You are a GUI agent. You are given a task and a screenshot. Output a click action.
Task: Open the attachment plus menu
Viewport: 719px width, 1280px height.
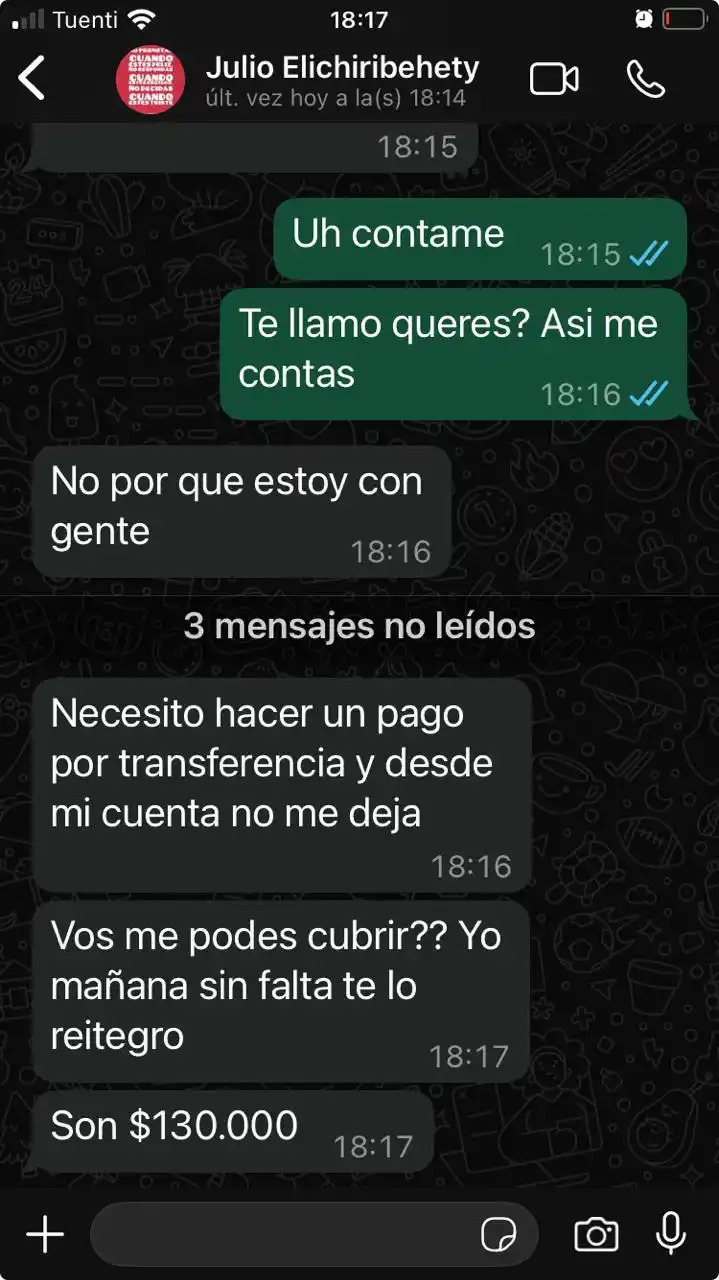point(45,1234)
